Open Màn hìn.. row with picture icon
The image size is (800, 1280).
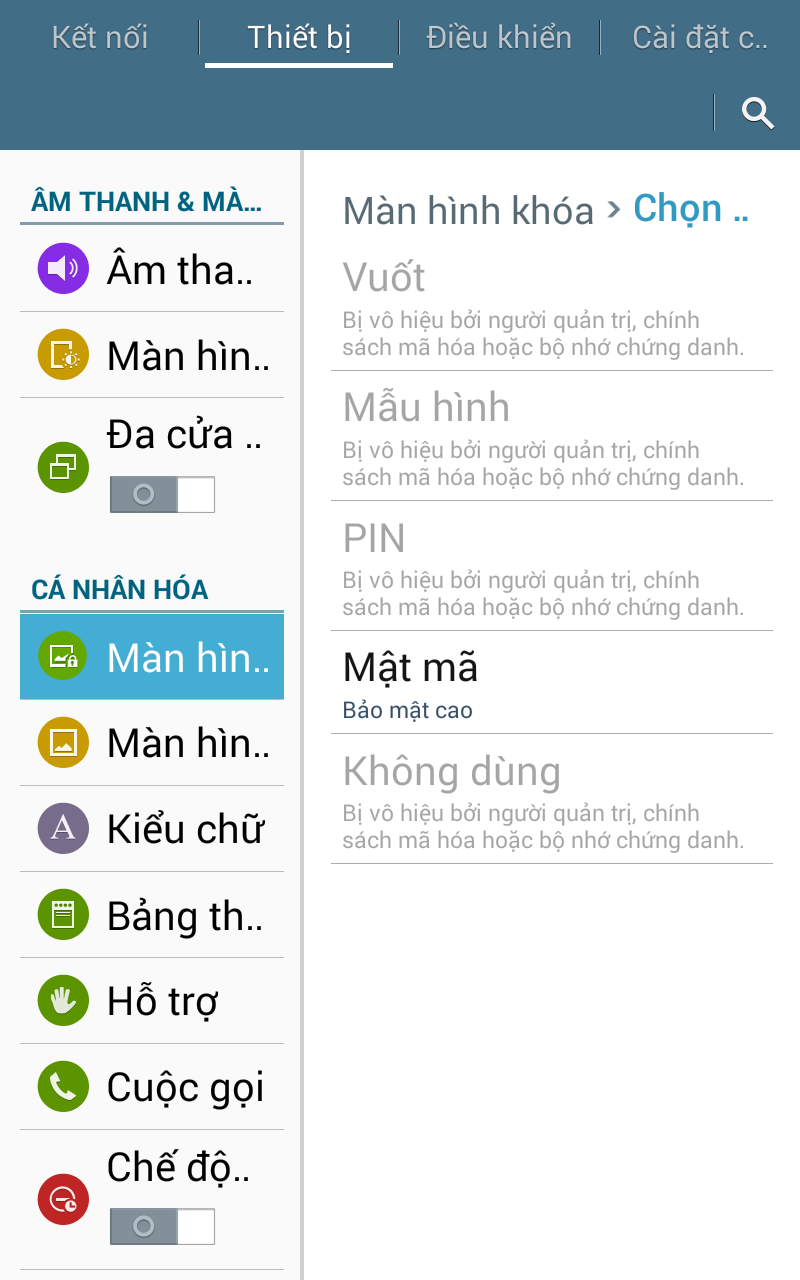tap(152, 743)
